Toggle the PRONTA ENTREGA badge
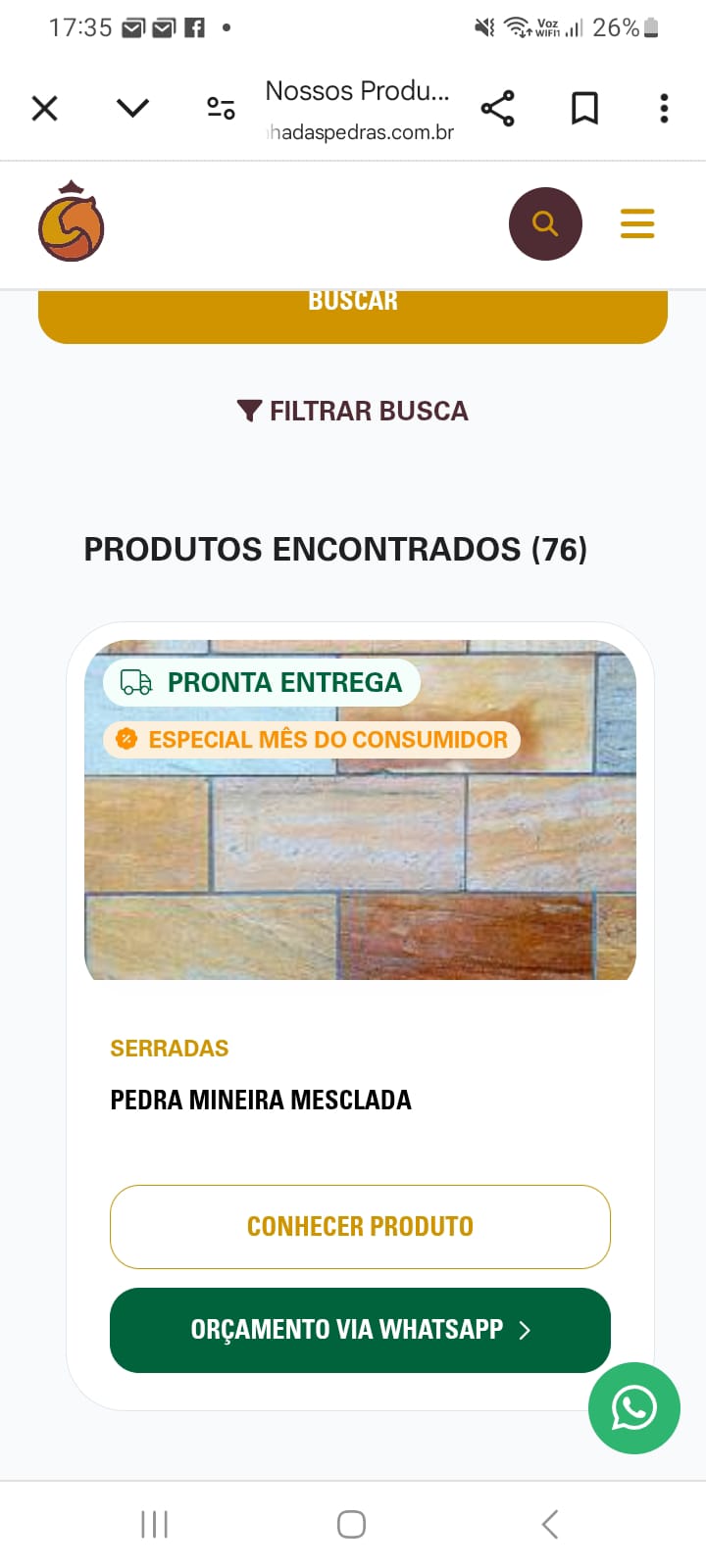Image resolution: width=706 pixels, height=1568 pixels. tap(261, 681)
